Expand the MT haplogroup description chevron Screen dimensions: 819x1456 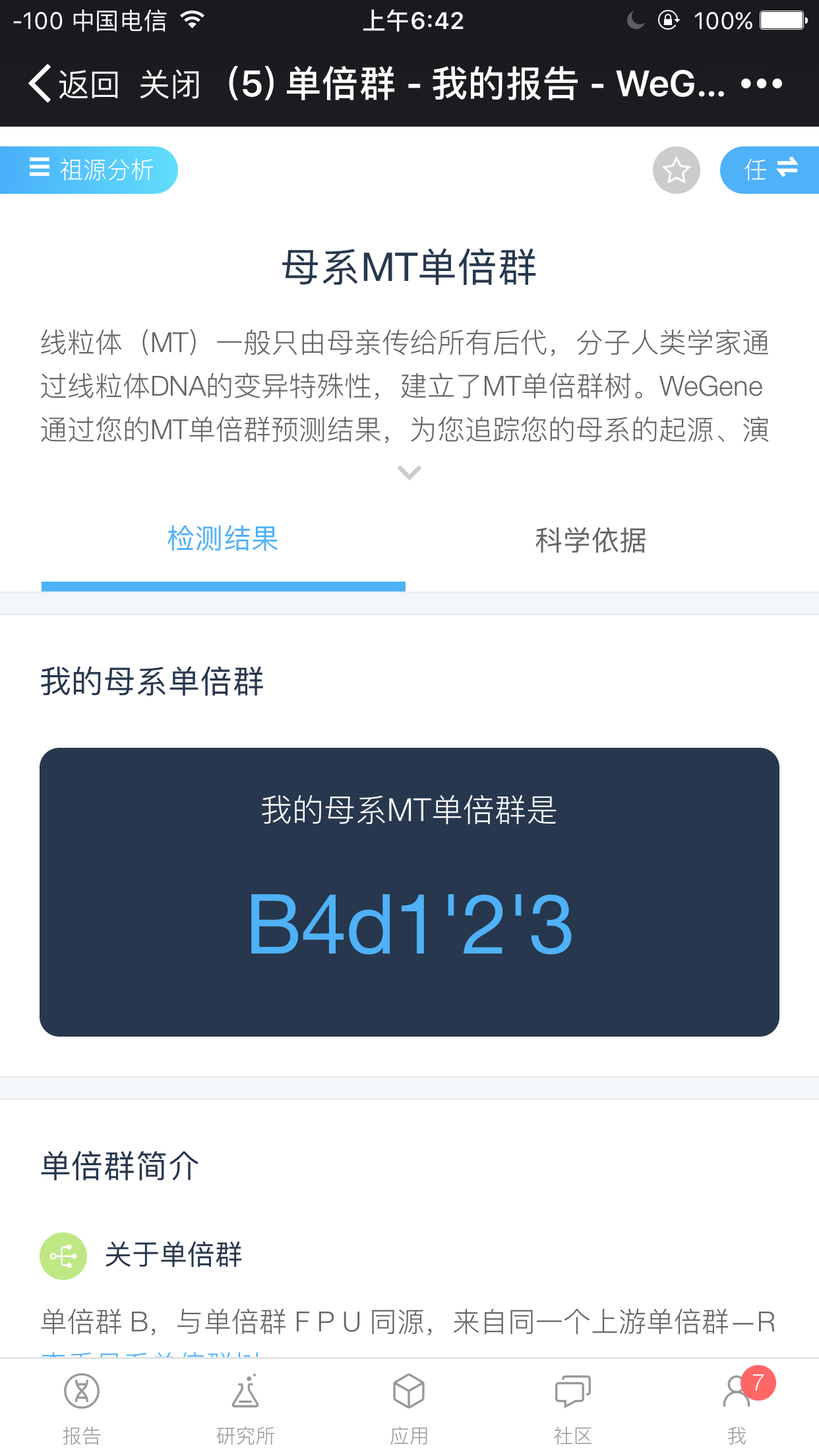click(x=409, y=473)
